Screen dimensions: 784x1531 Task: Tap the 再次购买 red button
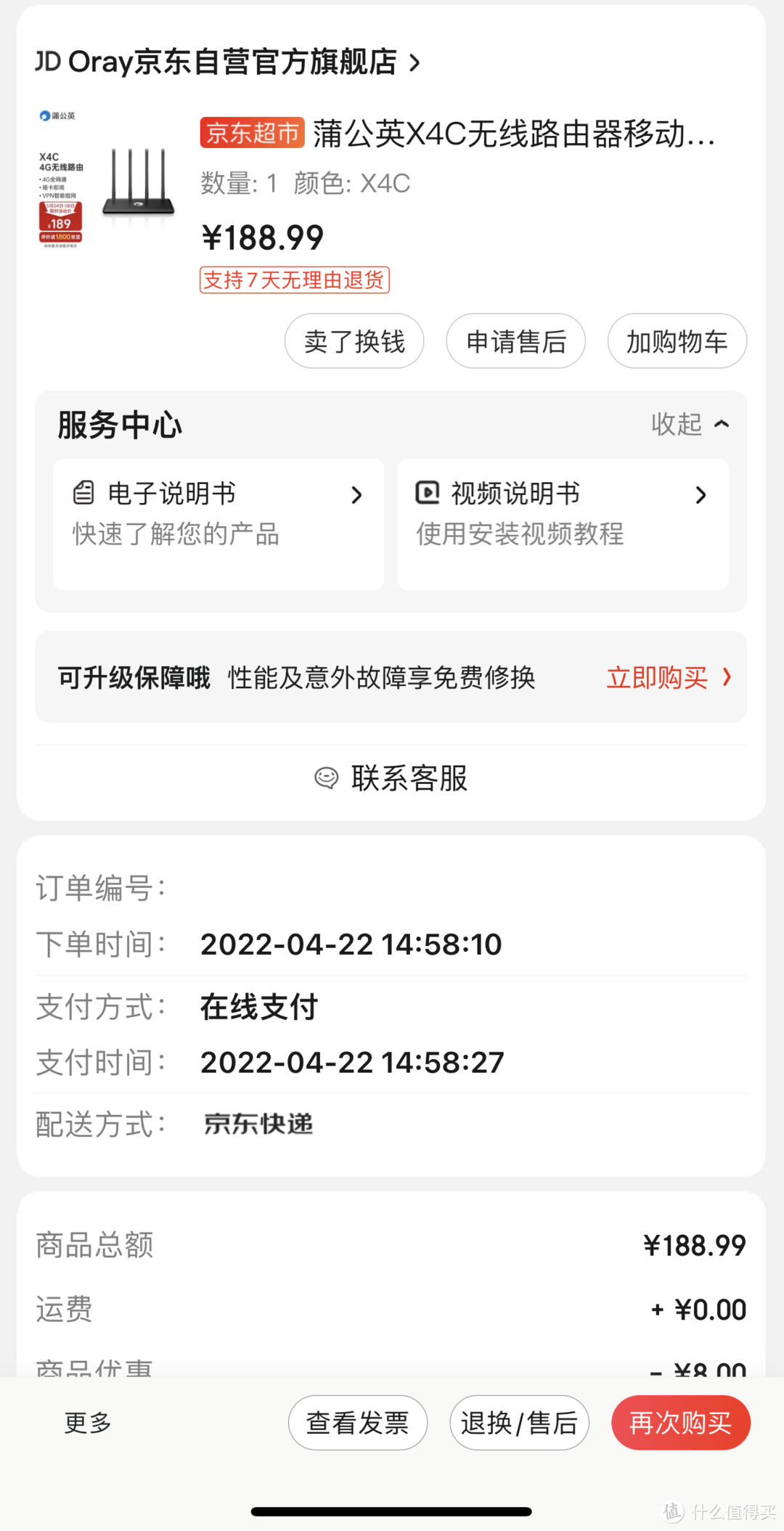[681, 1423]
